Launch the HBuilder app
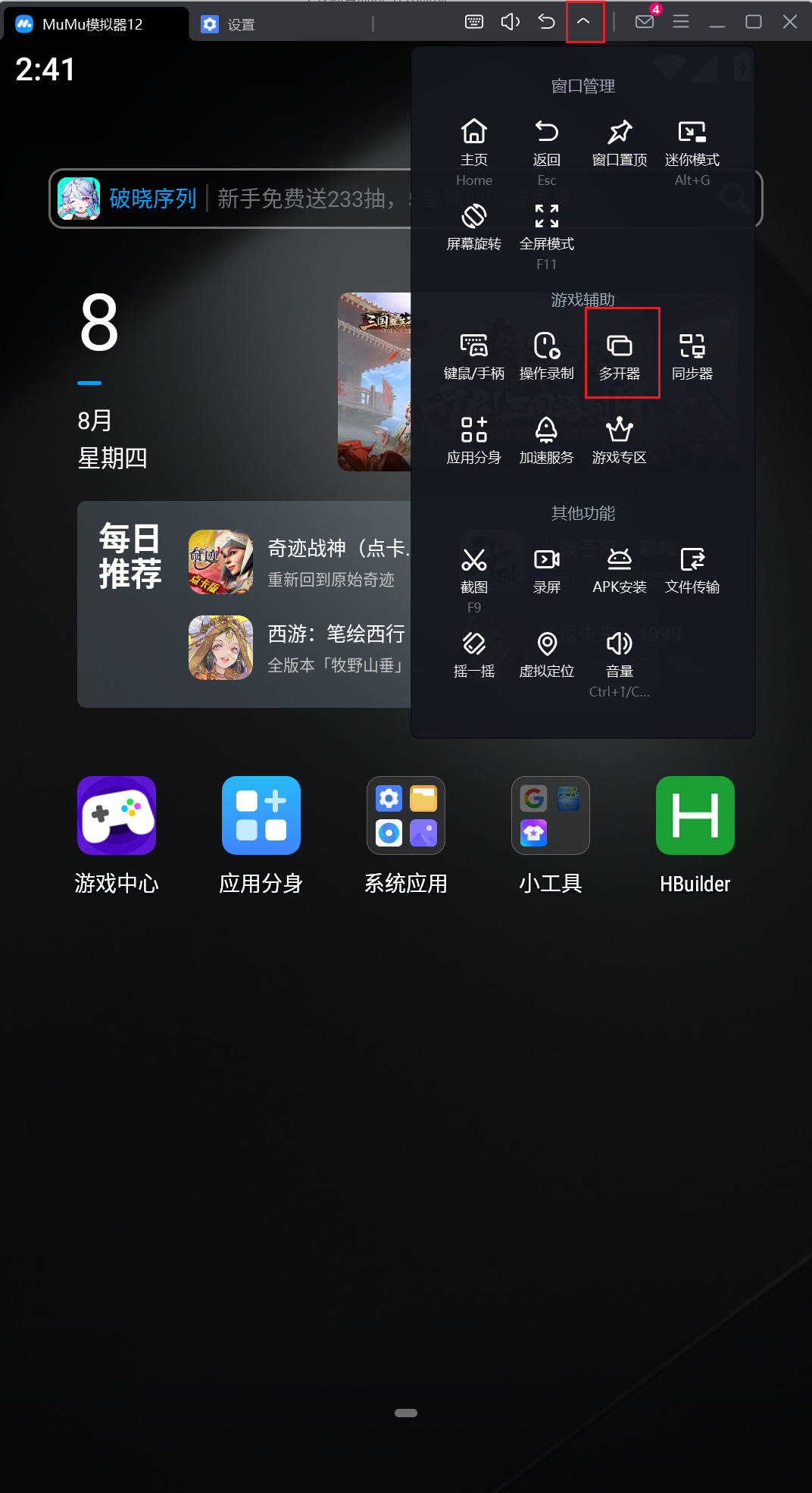The width and height of the screenshot is (812, 1493). point(695,834)
